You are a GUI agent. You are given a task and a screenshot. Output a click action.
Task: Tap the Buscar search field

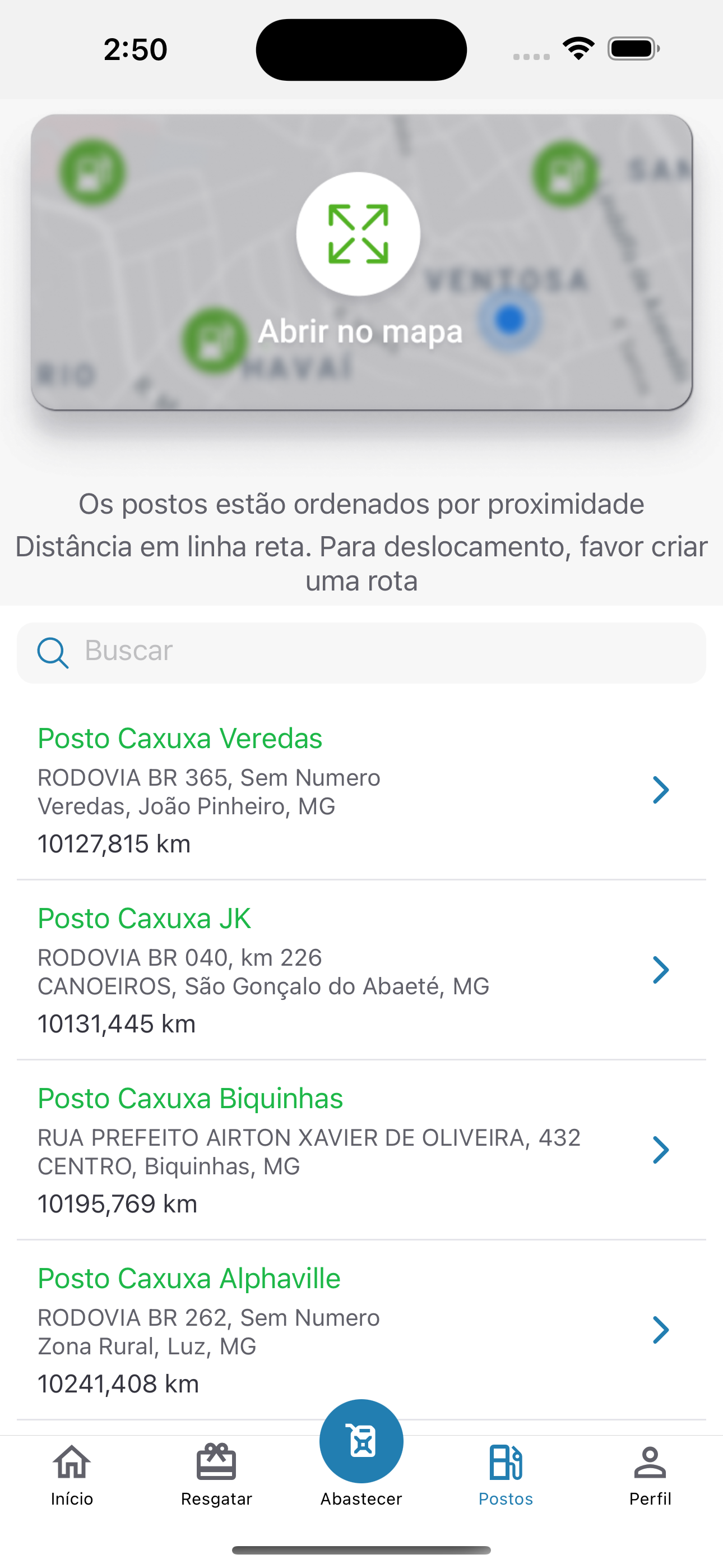361,653
